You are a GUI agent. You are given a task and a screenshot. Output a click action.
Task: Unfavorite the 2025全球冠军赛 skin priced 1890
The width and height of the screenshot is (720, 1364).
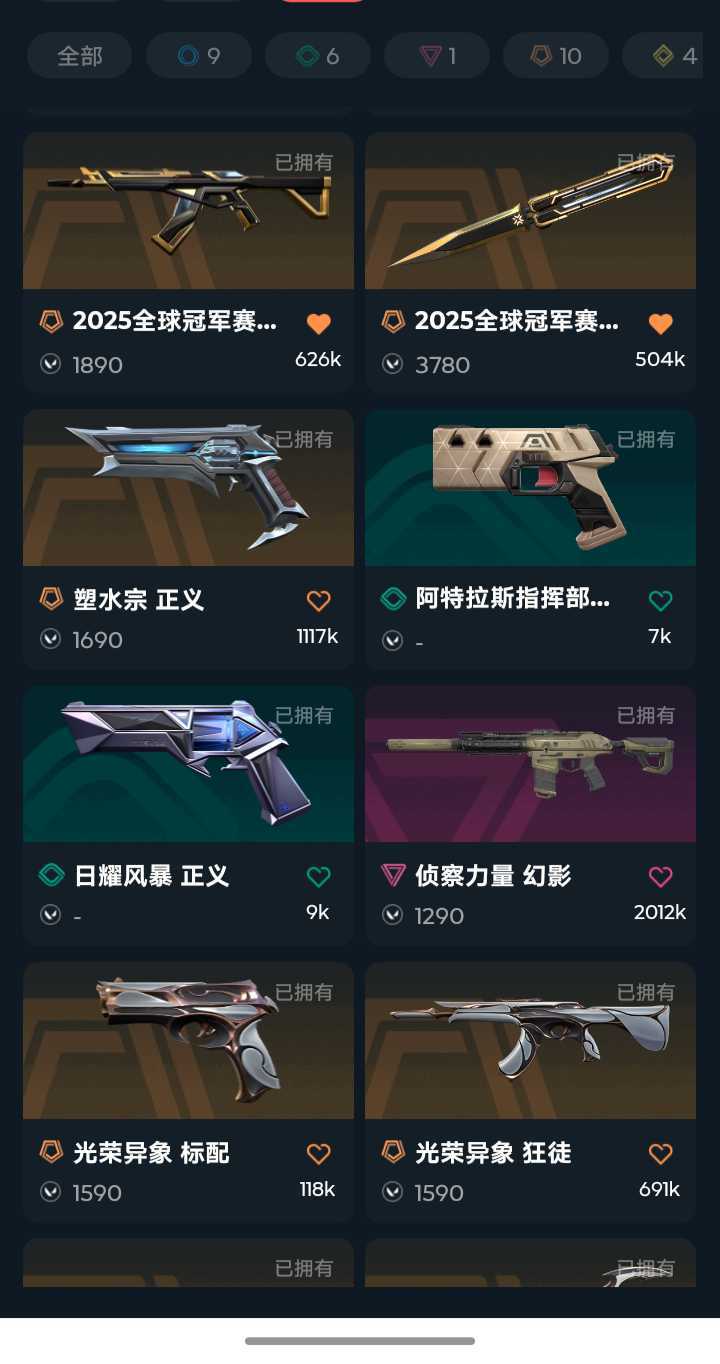[x=318, y=324]
